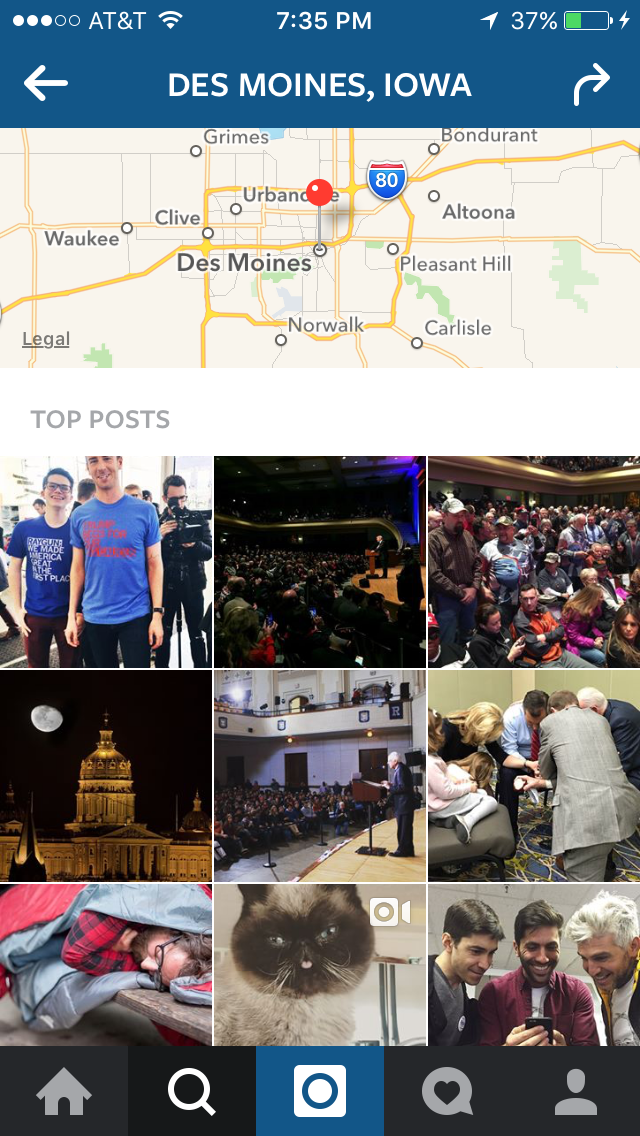
Task: Open the Legal link on the map
Action: coord(46,339)
